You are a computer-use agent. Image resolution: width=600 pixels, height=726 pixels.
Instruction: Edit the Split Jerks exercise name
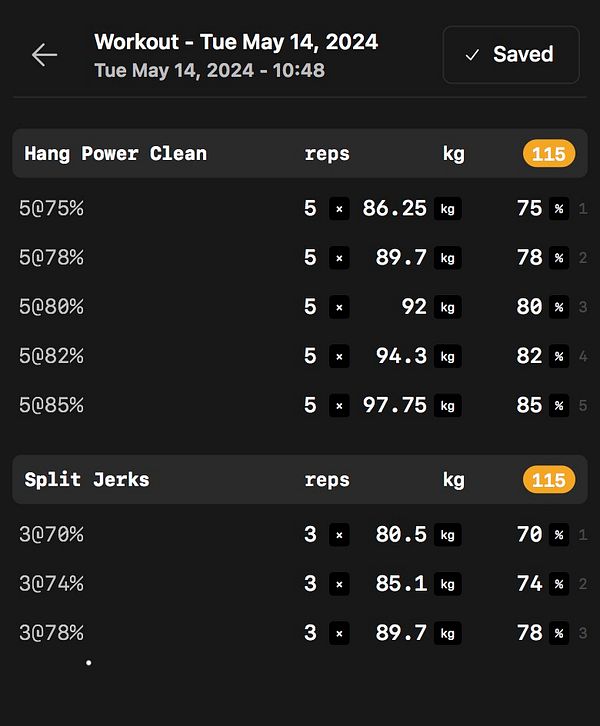(x=87, y=480)
